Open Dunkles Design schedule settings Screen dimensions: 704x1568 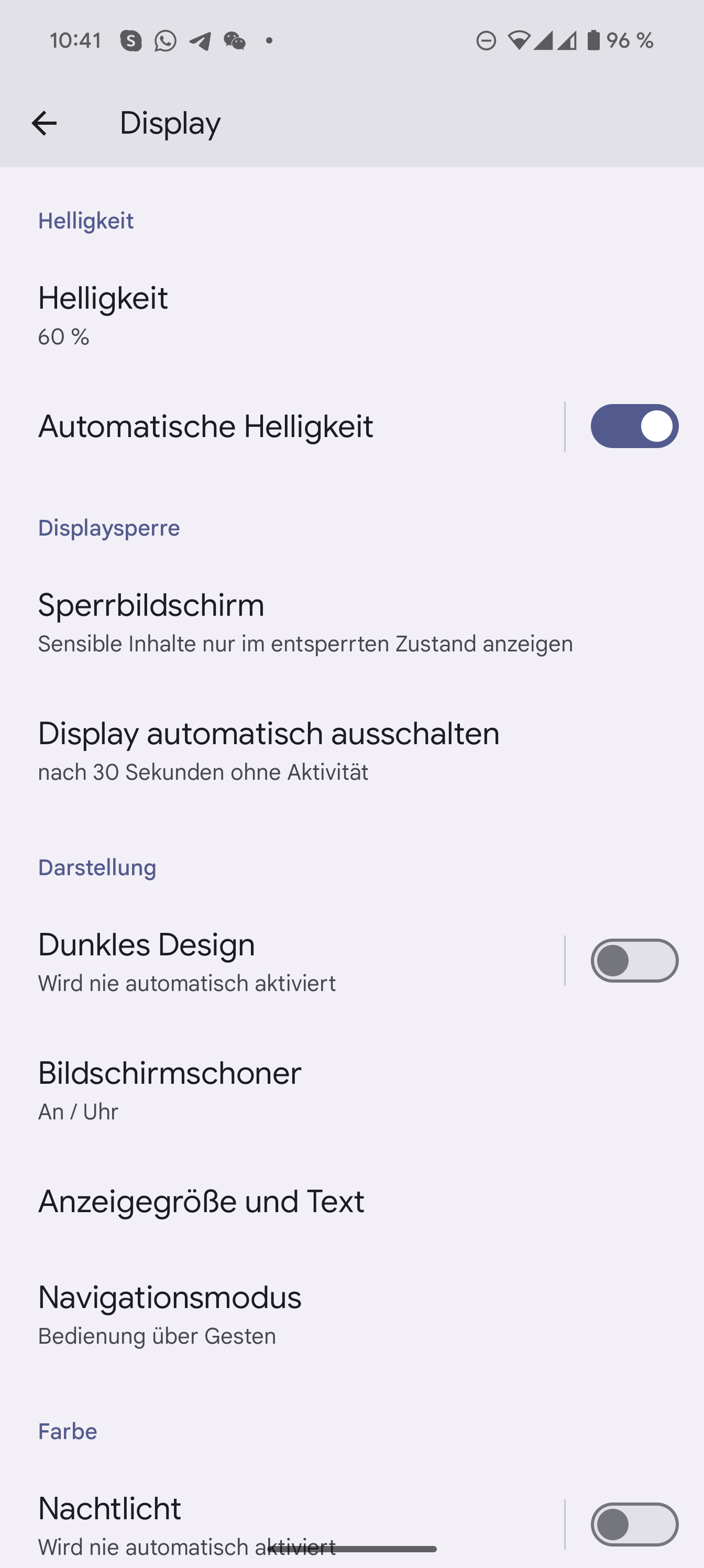(x=282, y=961)
